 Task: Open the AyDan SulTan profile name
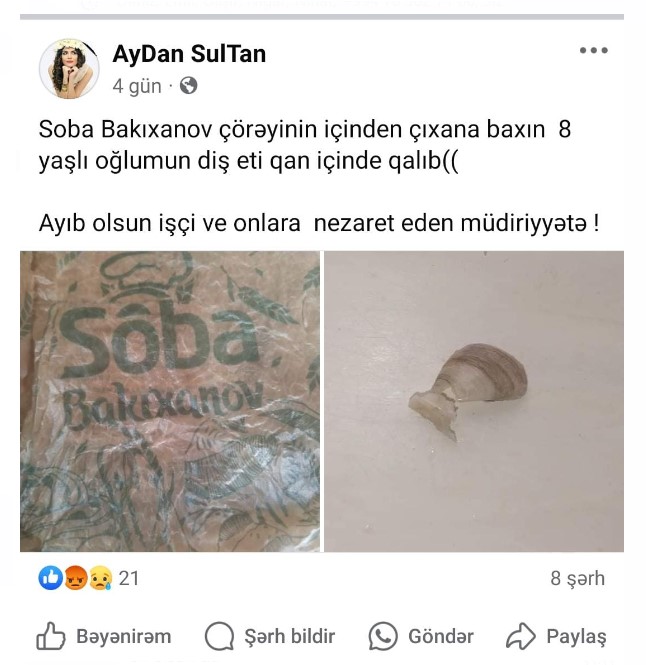click(x=189, y=54)
